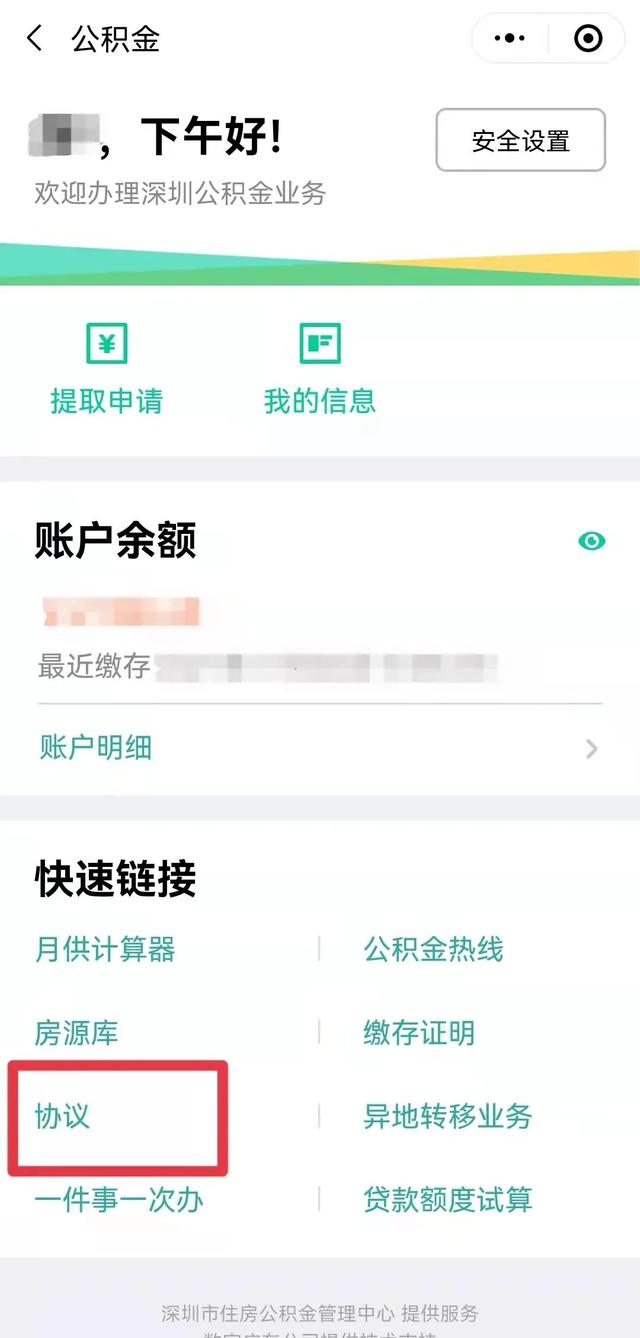
Task: Open 一件事一次办 link
Action: (119, 1199)
